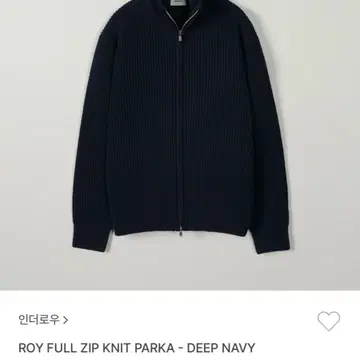360x360 pixels.
Task: Open the 인더로우 brand page link
Action: point(43,320)
